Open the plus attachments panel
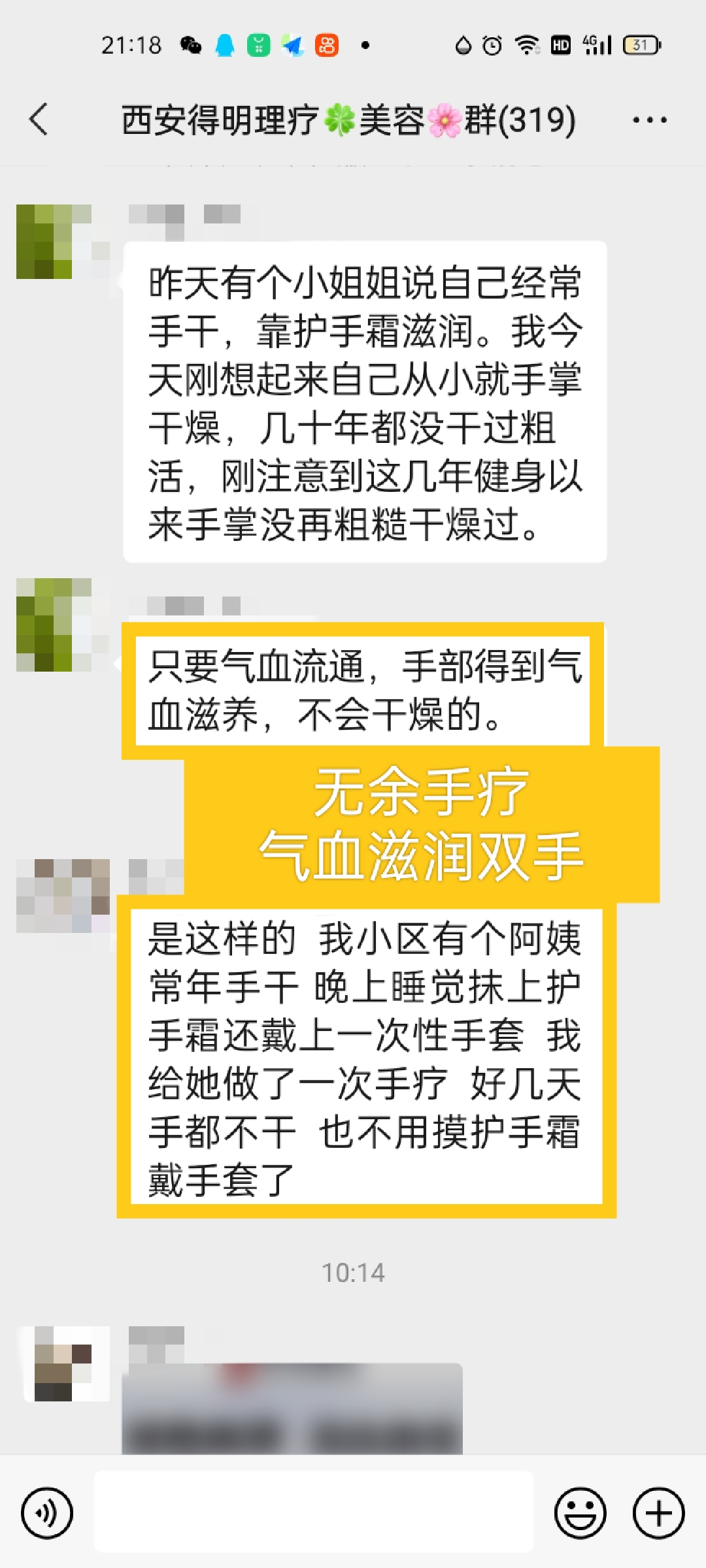Image resolution: width=706 pixels, height=1568 pixels. 658,1513
